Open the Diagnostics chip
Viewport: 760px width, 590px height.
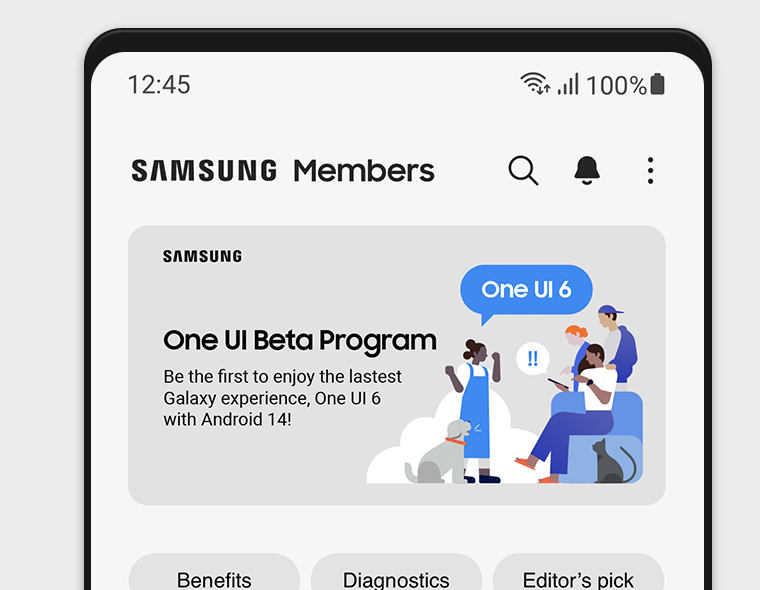pos(396,577)
